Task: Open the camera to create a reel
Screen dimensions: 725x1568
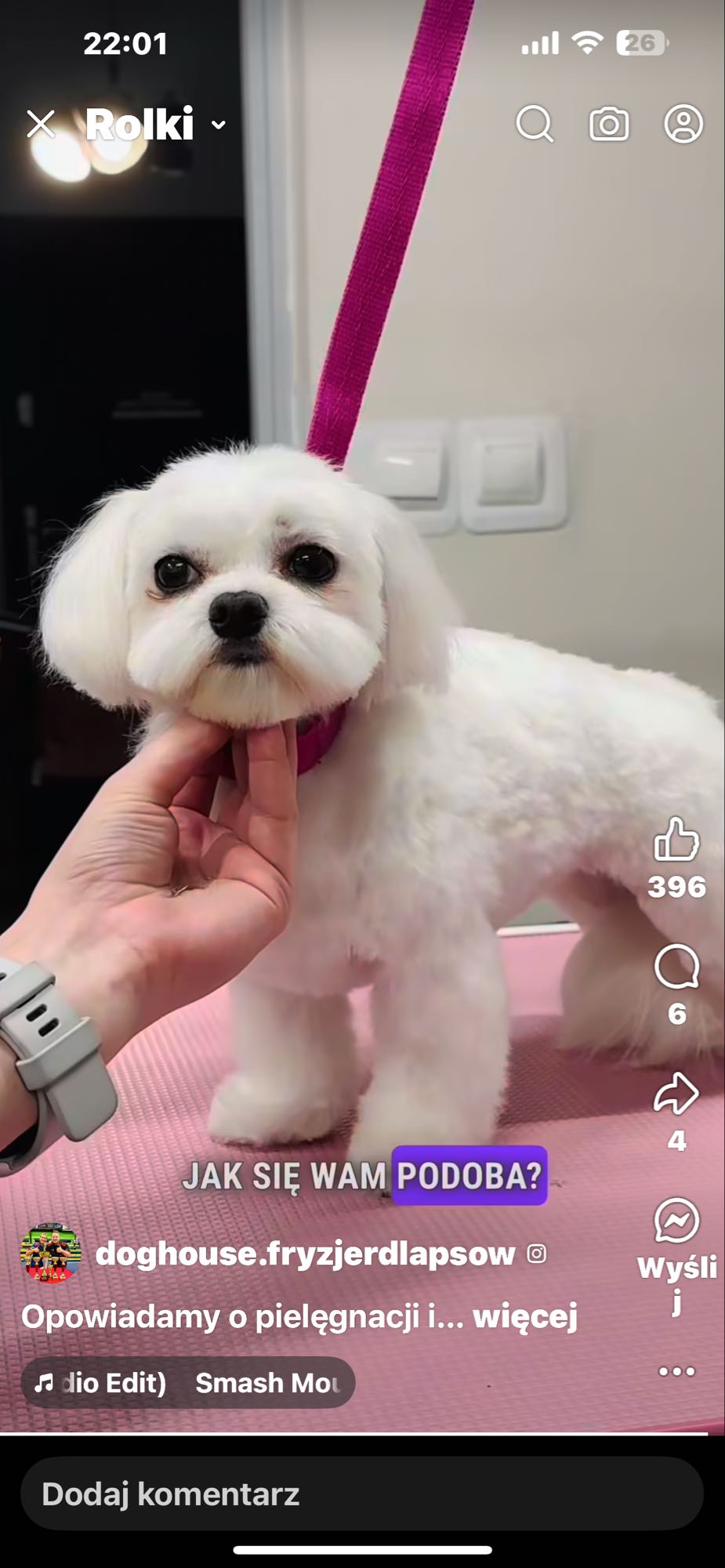Action: tap(609, 124)
